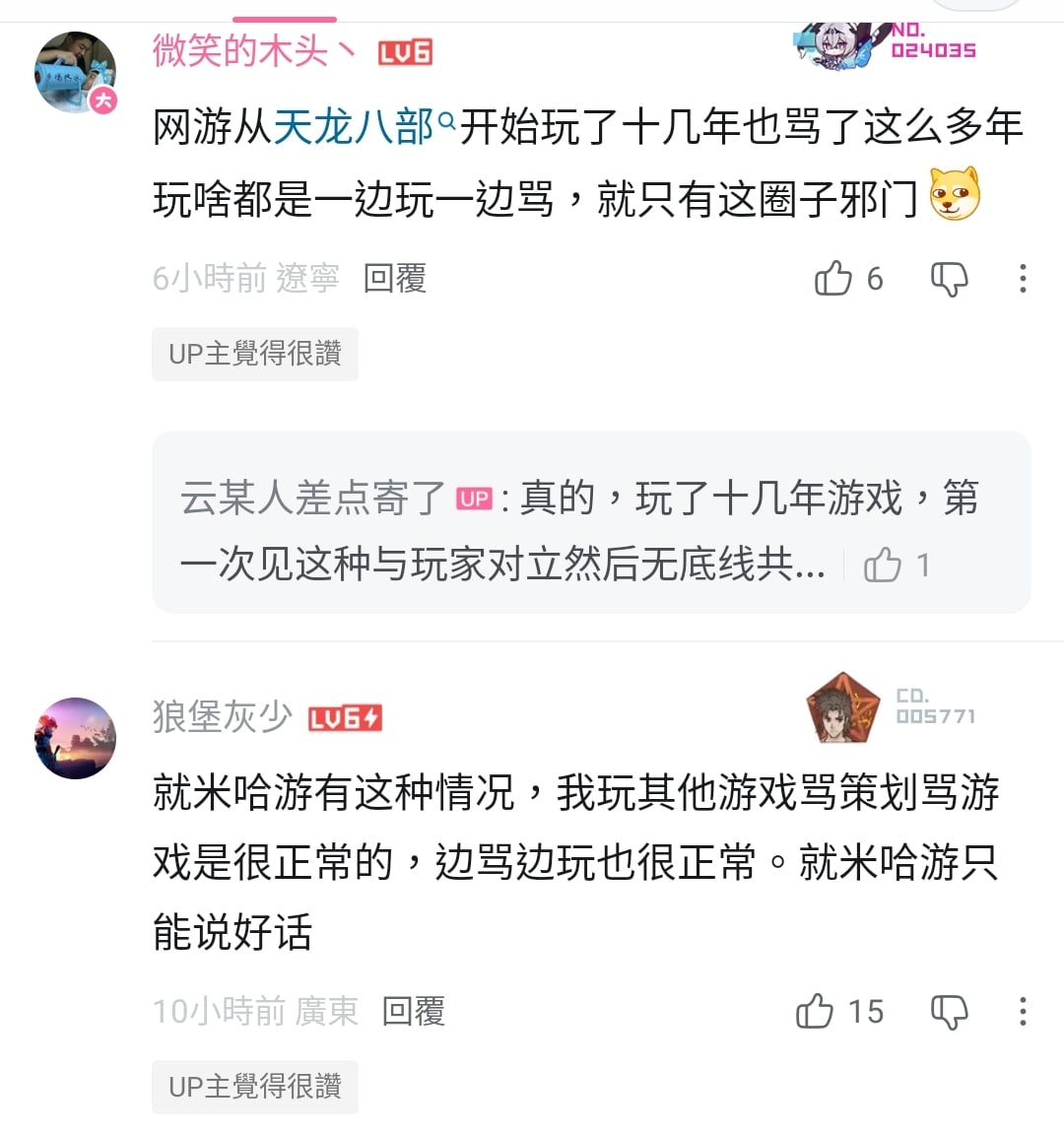Like the comment by 微笑的木头丶
1064x1134 pixels.
click(x=833, y=279)
